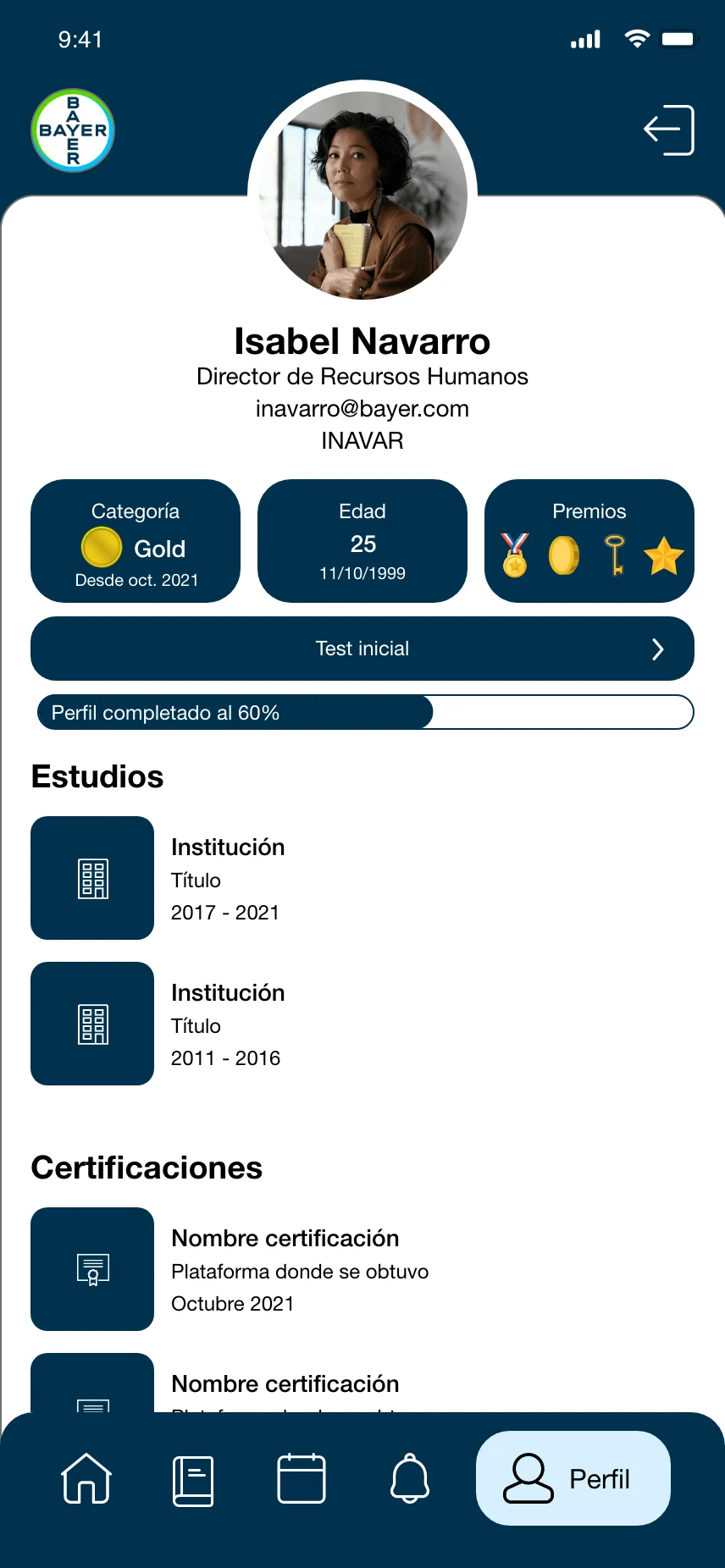Viewport: 725px width, 1568px height.
Task: Select the Perfil tab
Action: point(573,1478)
